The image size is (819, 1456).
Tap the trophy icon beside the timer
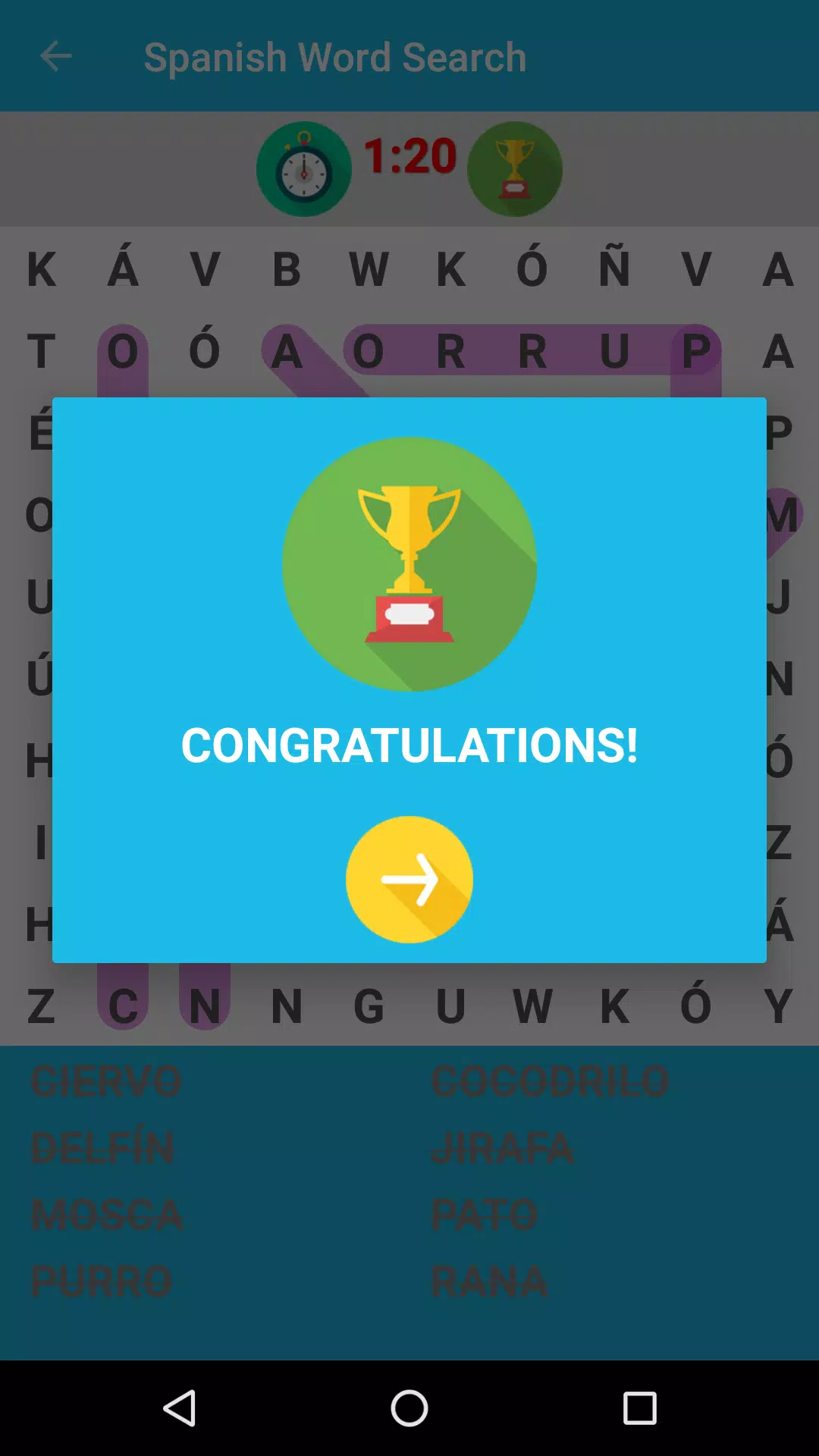coord(515,169)
